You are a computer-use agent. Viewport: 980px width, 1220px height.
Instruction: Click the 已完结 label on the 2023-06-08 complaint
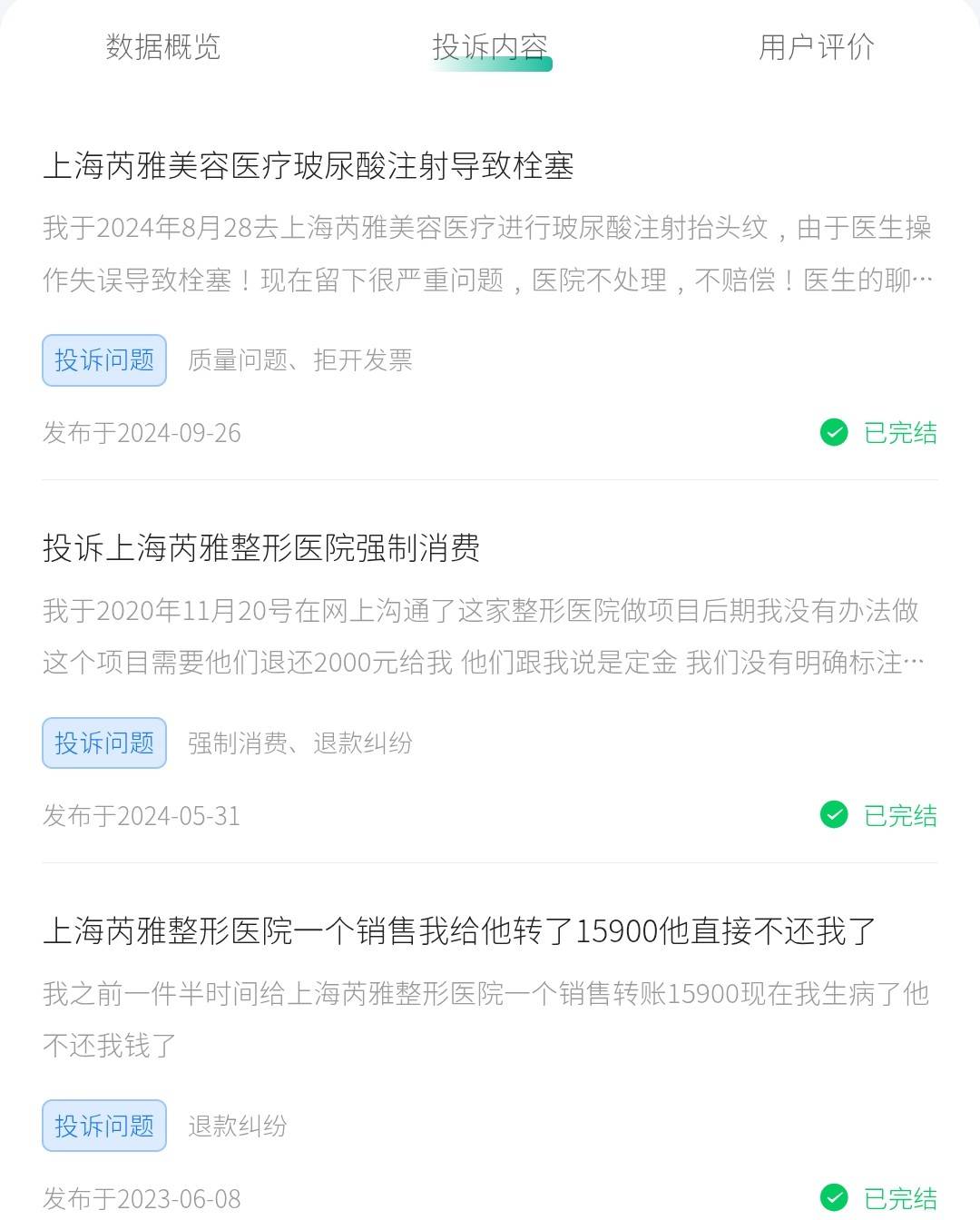[x=899, y=1198]
